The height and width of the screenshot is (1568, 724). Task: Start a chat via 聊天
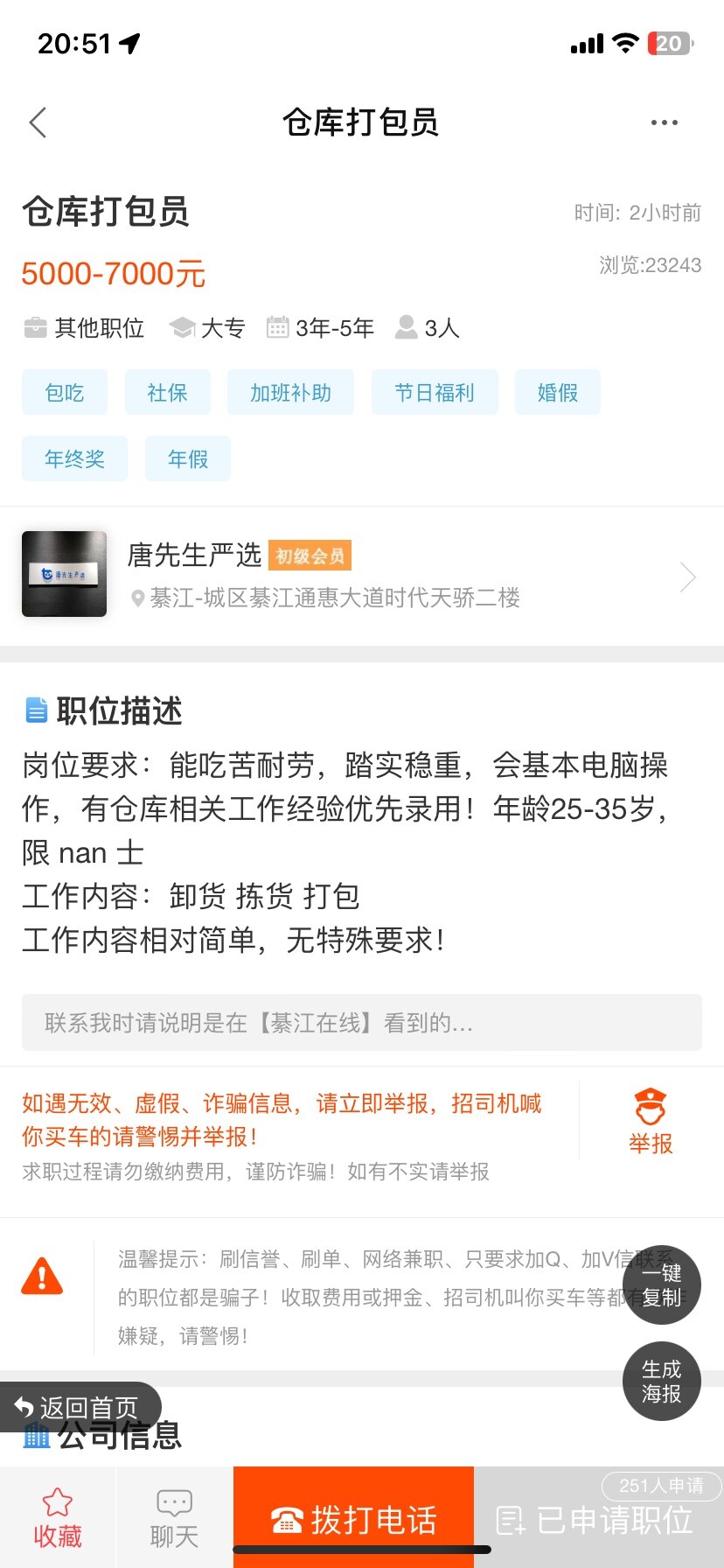click(174, 1518)
